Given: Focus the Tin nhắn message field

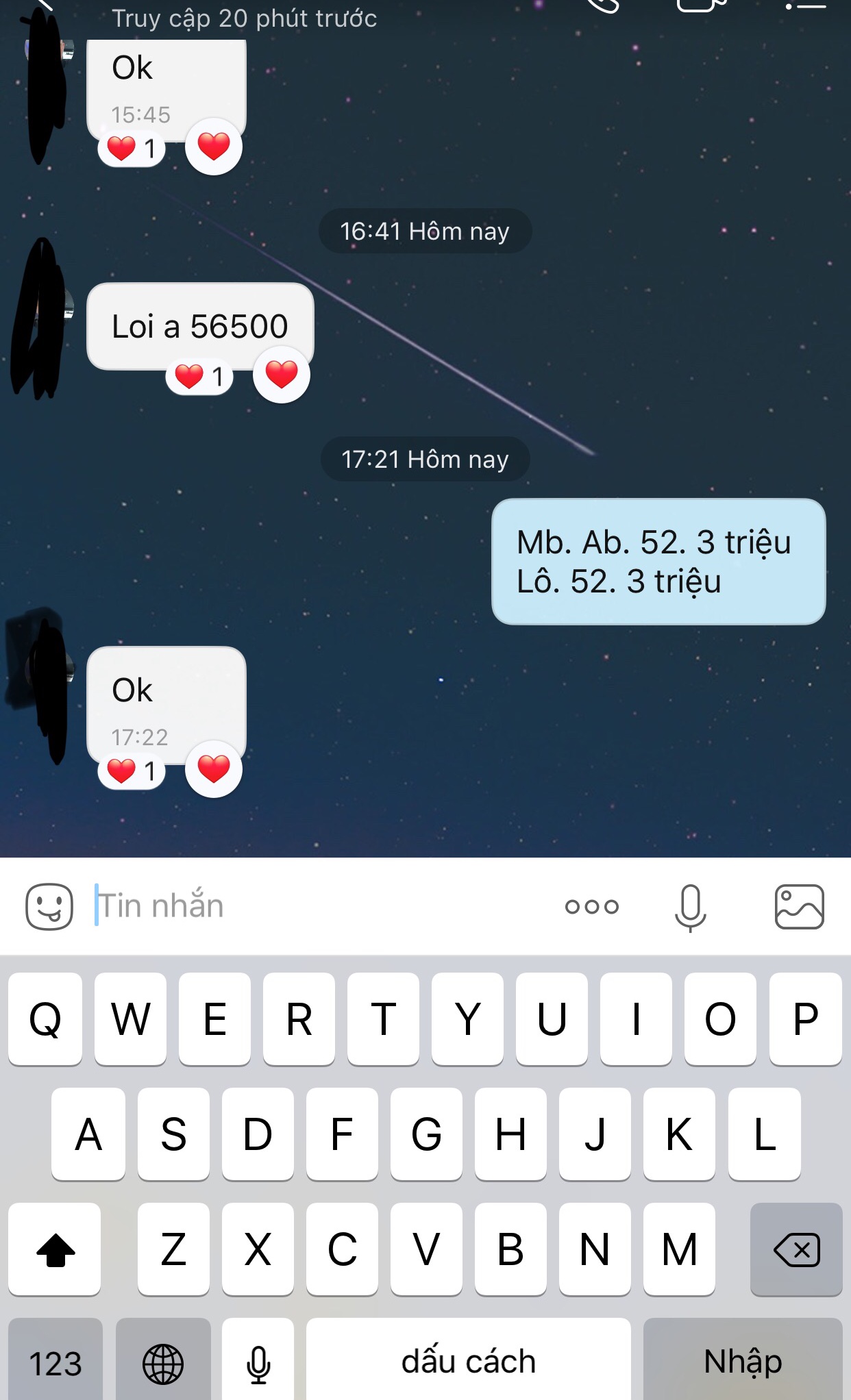Looking at the screenshot, I should click(x=322, y=905).
